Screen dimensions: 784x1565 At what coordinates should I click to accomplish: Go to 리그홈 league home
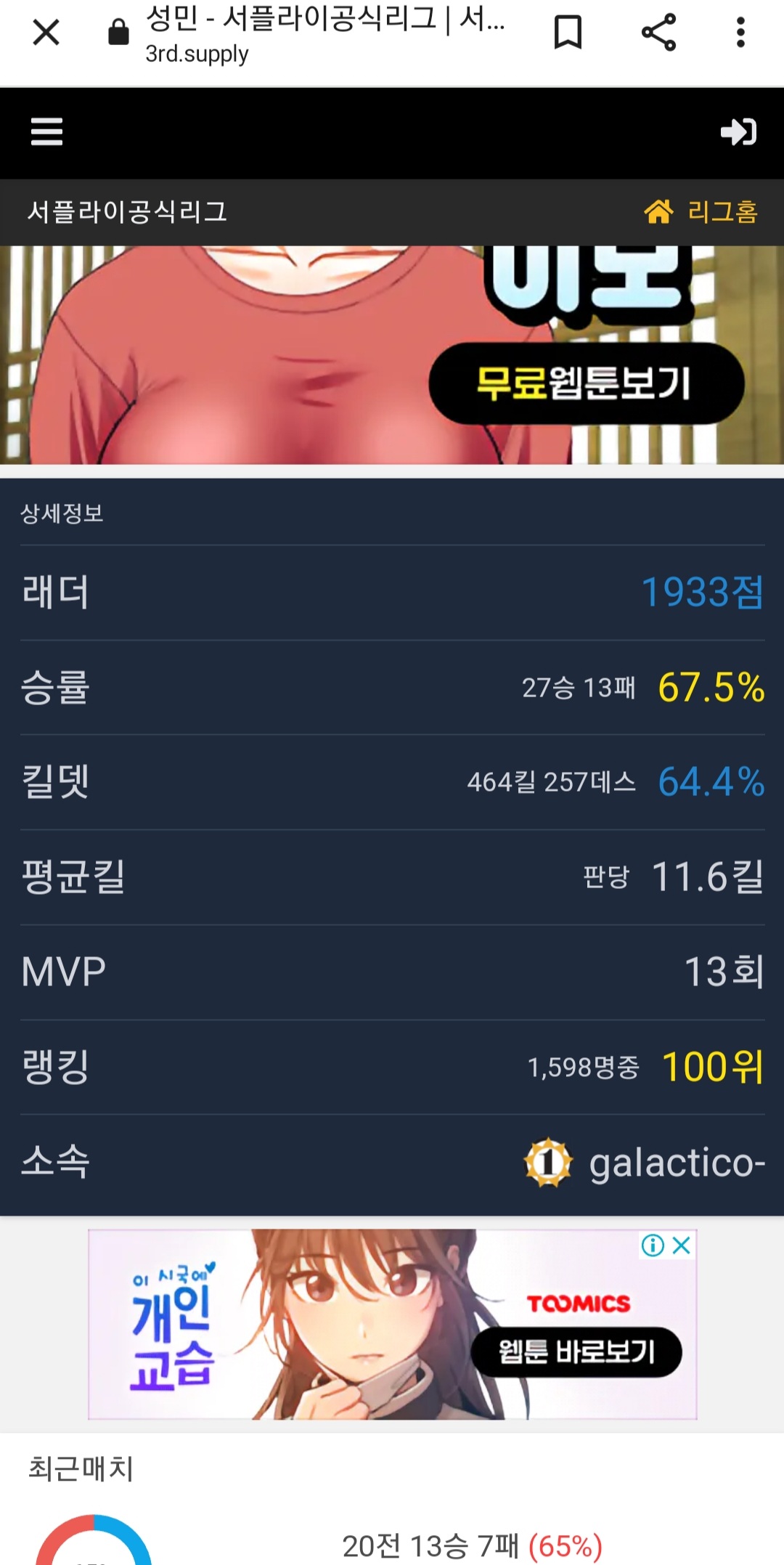click(702, 212)
